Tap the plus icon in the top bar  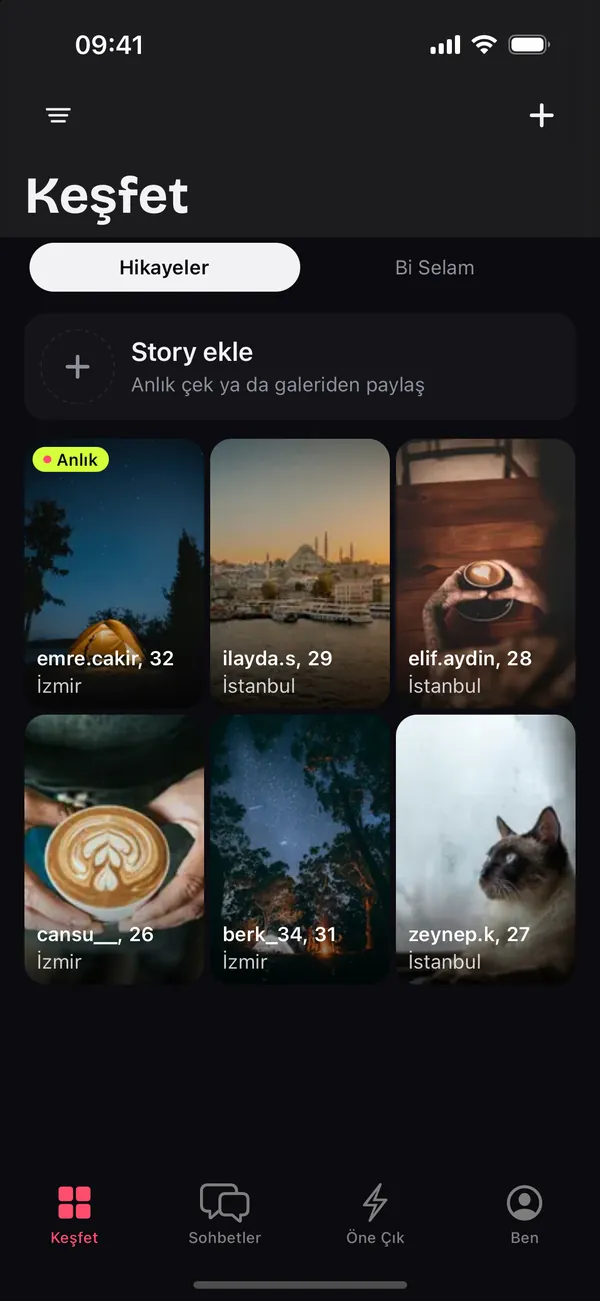point(541,116)
